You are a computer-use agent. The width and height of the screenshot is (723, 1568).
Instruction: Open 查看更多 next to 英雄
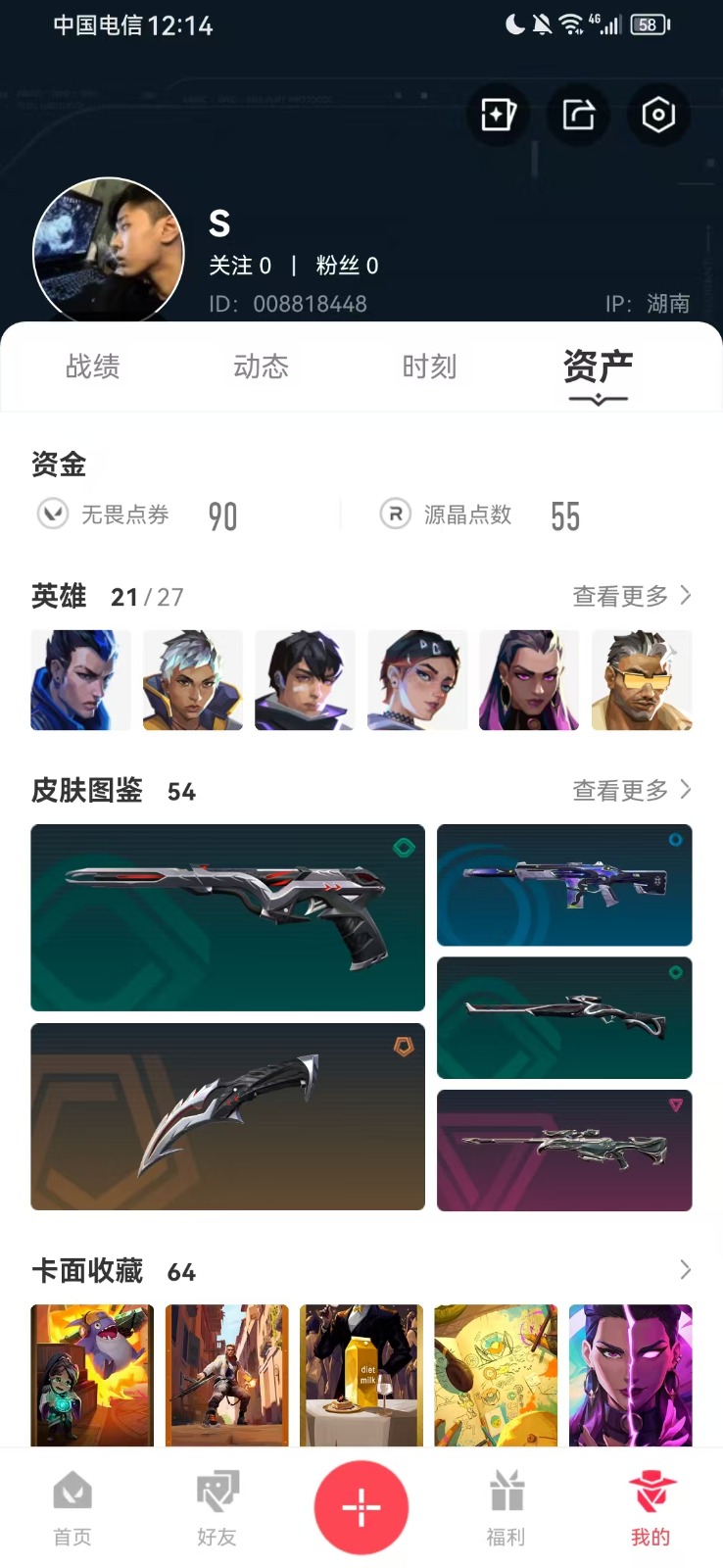(x=633, y=596)
